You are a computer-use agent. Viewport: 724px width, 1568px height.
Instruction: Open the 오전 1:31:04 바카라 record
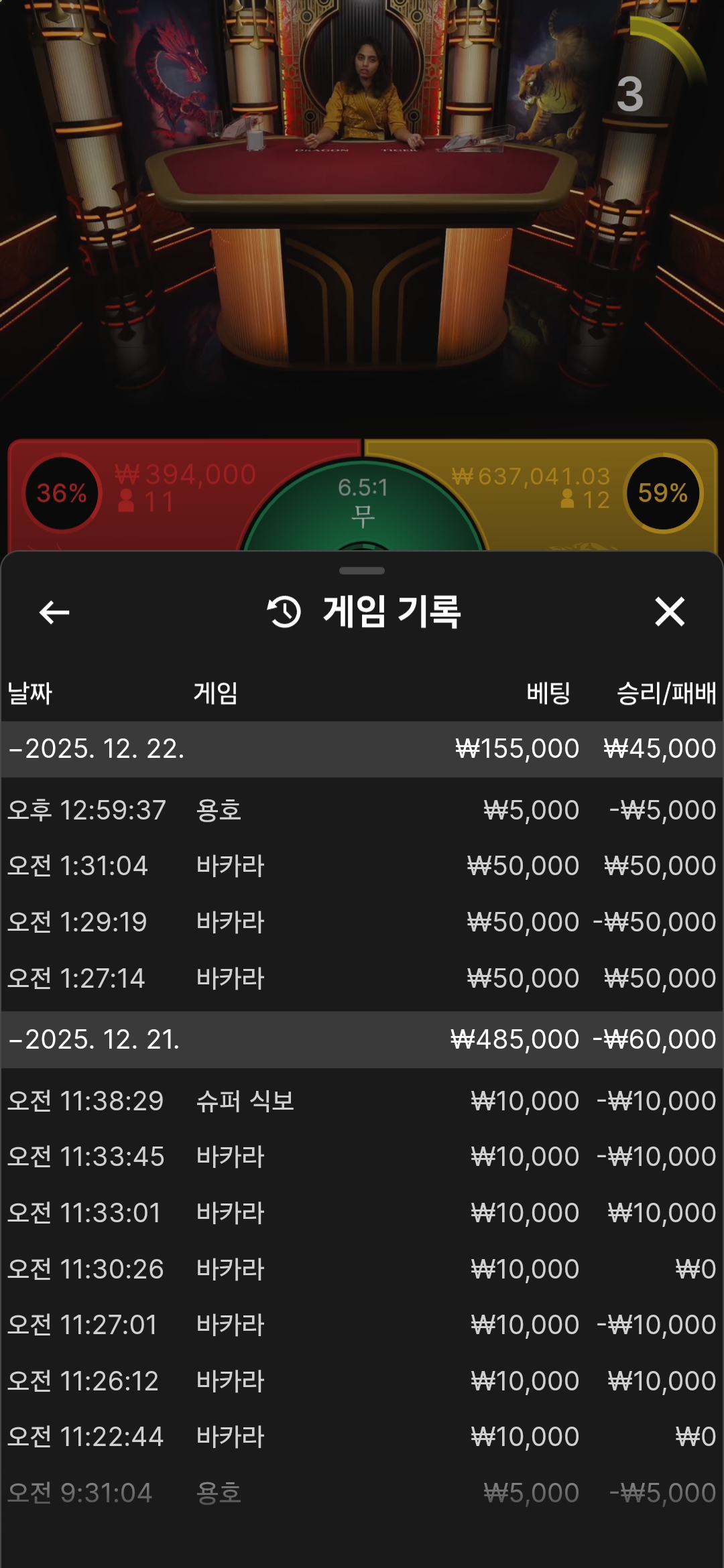tap(362, 866)
